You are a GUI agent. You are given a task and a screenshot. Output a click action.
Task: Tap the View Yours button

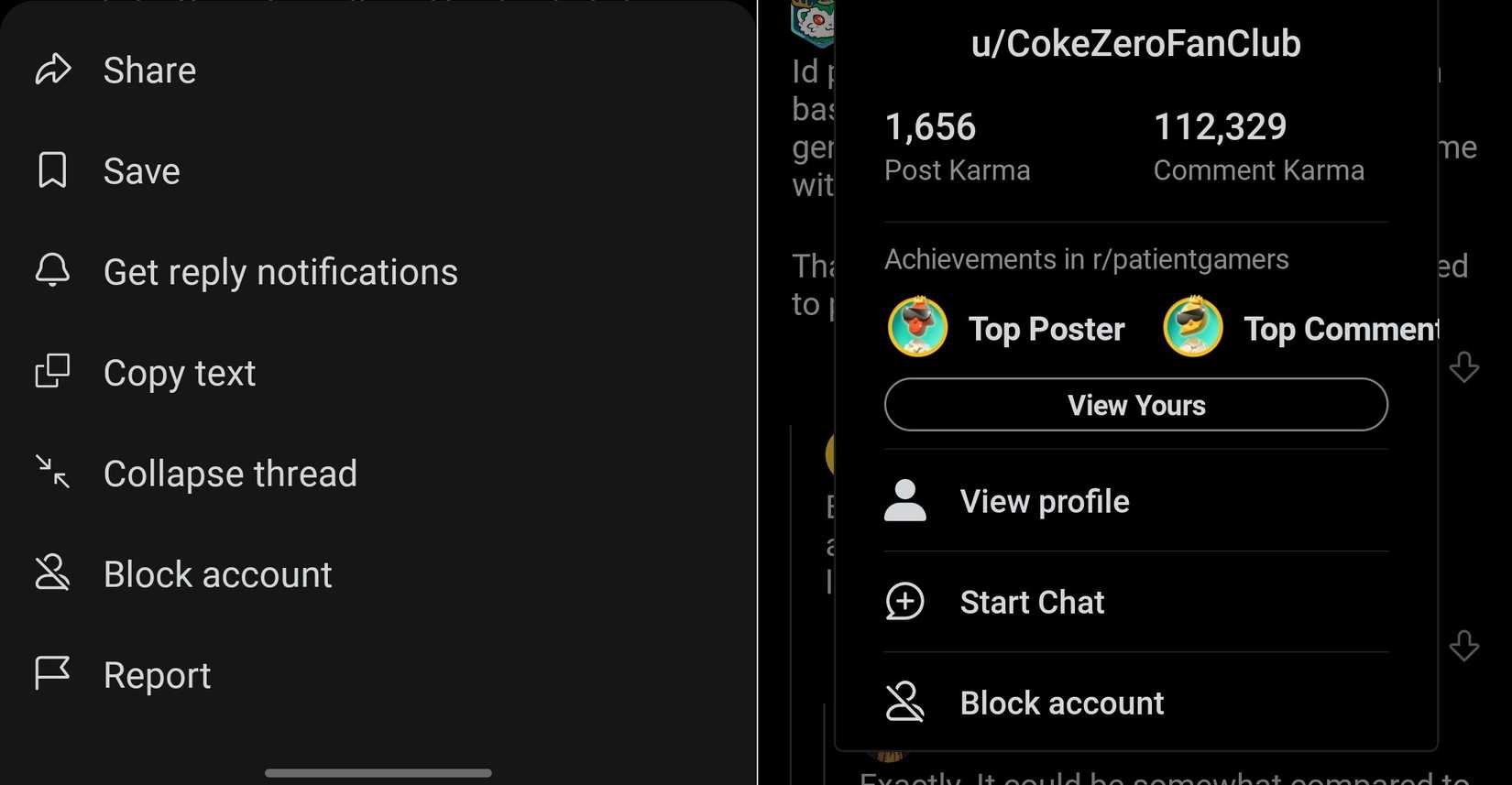tap(1135, 405)
